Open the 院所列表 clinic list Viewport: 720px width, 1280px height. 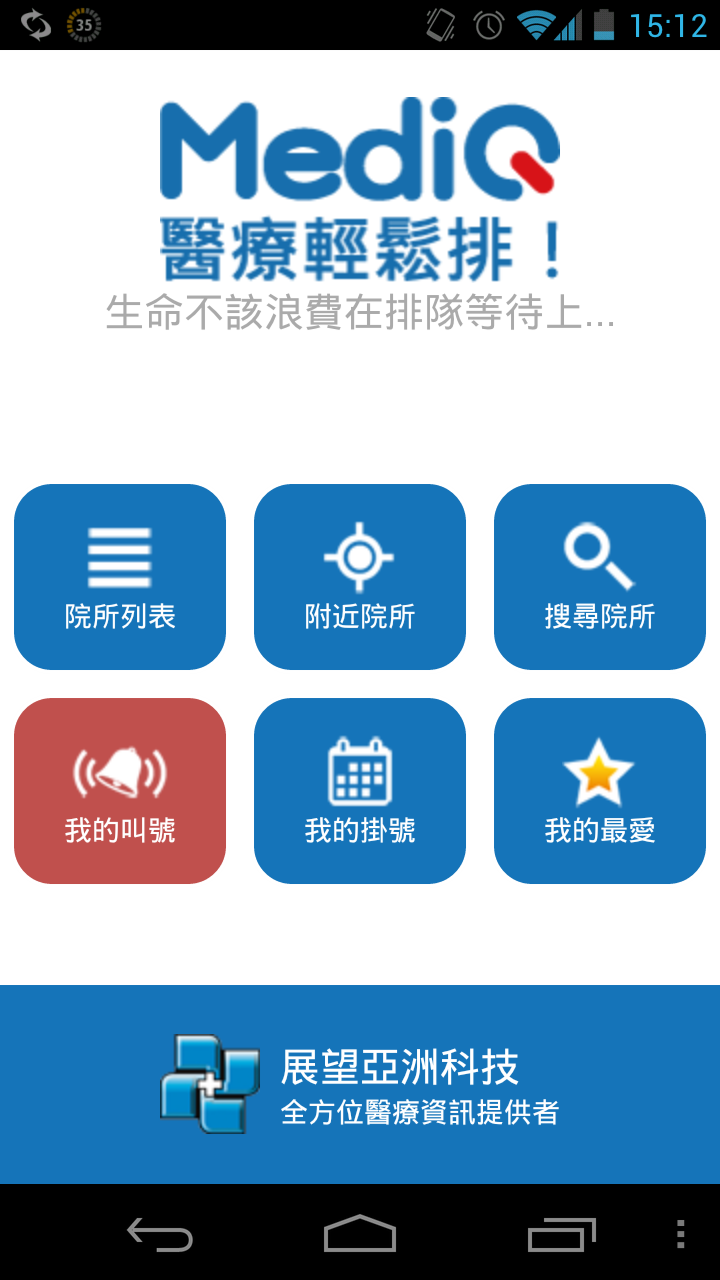click(x=120, y=577)
